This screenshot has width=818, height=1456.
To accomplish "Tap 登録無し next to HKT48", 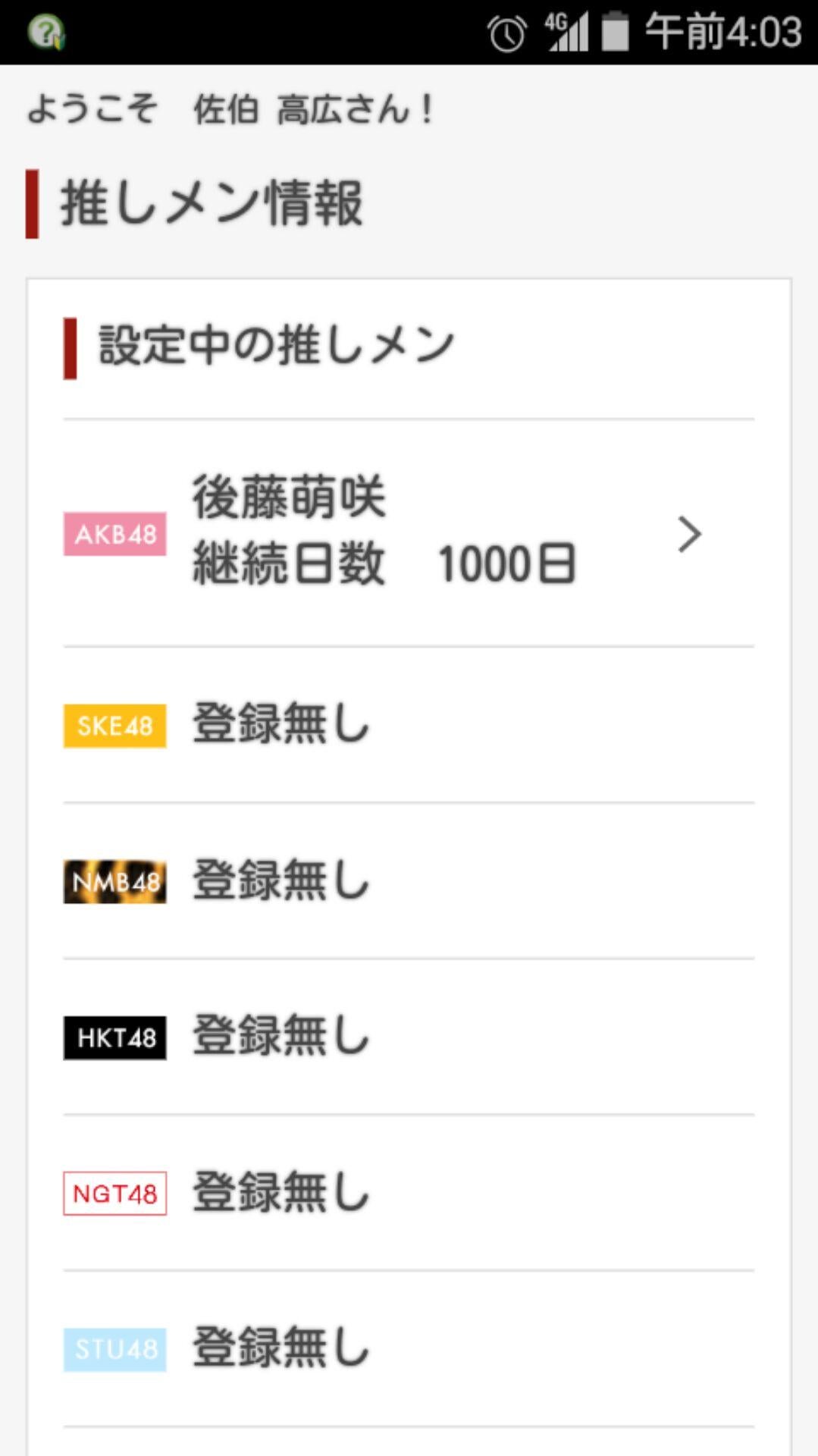I will pos(281,1040).
